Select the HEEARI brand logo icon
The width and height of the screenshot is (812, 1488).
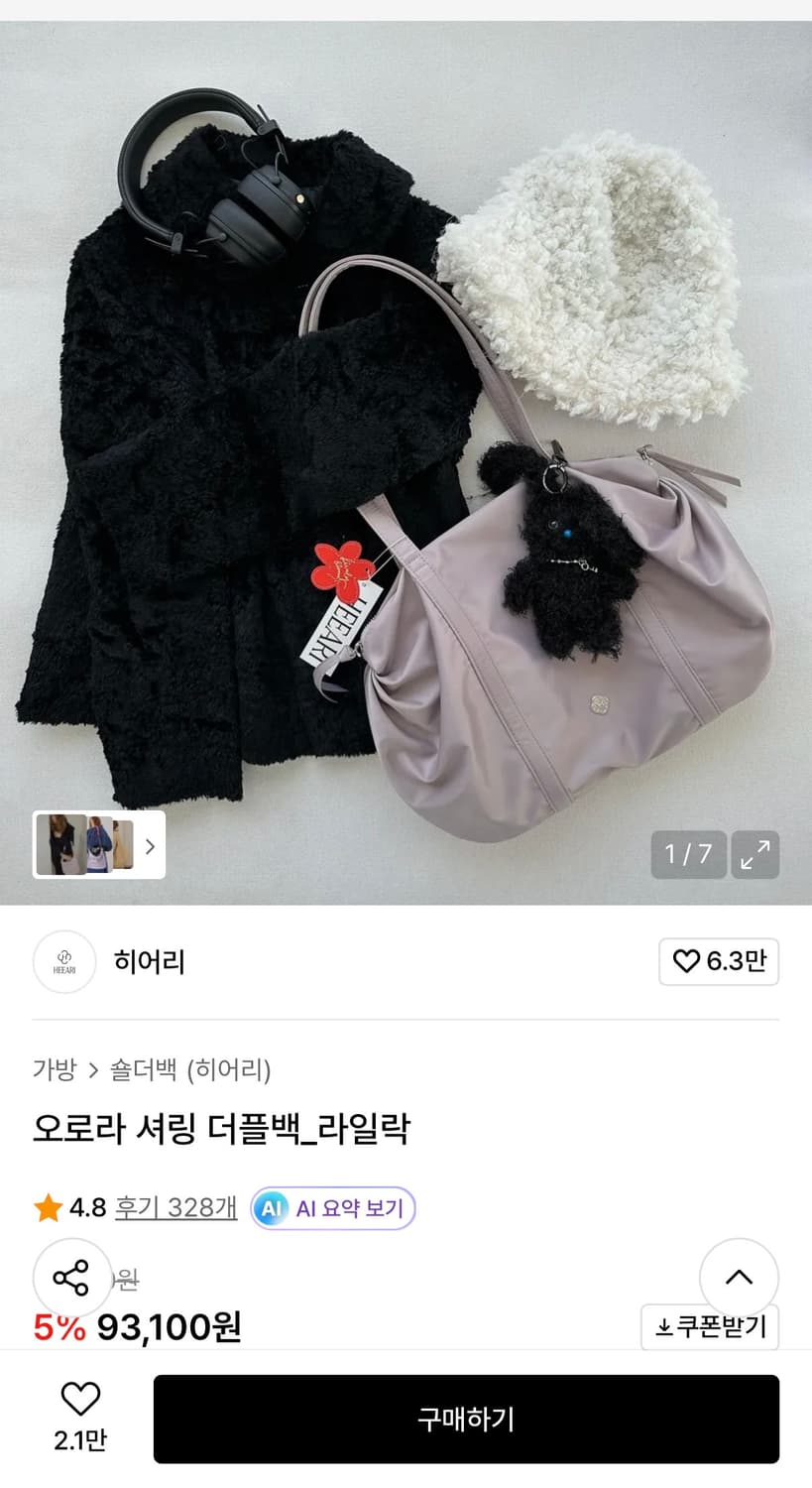click(x=63, y=961)
